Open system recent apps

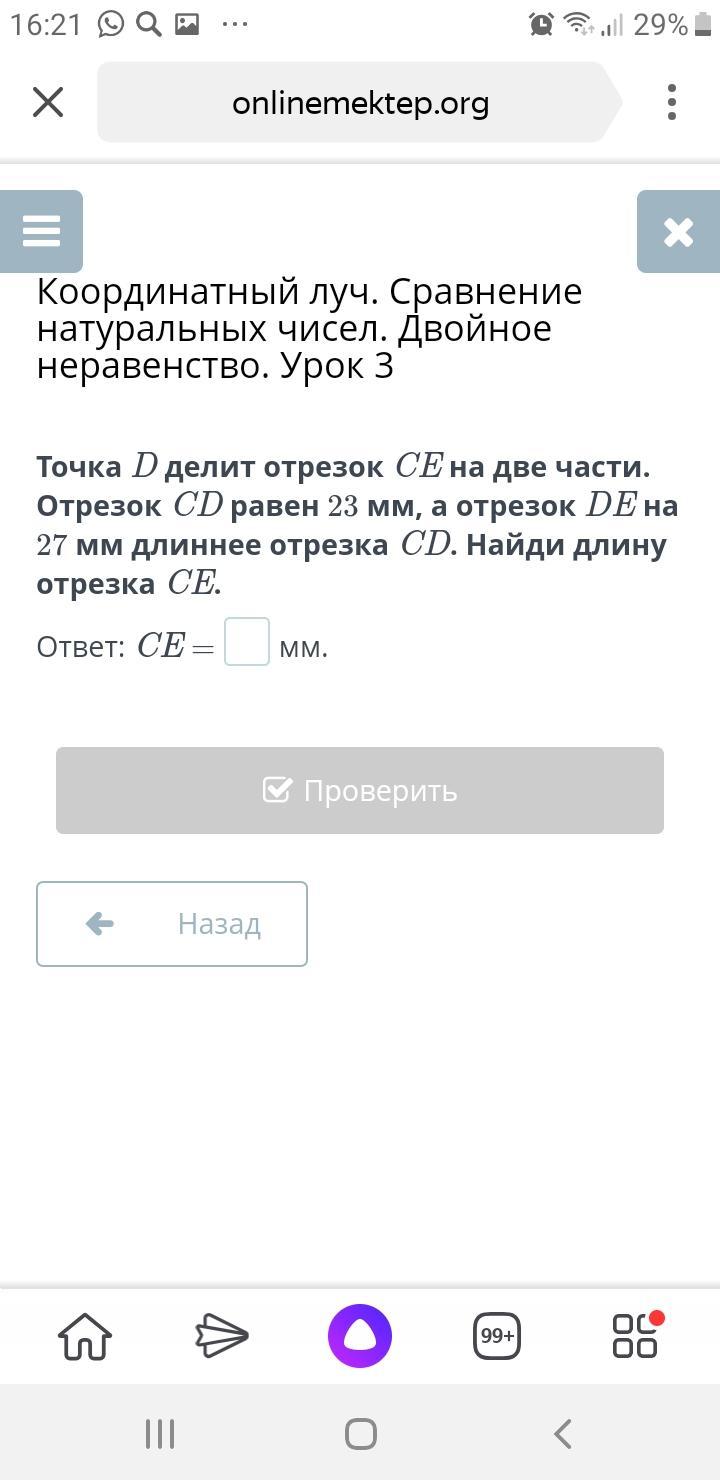[160, 1434]
